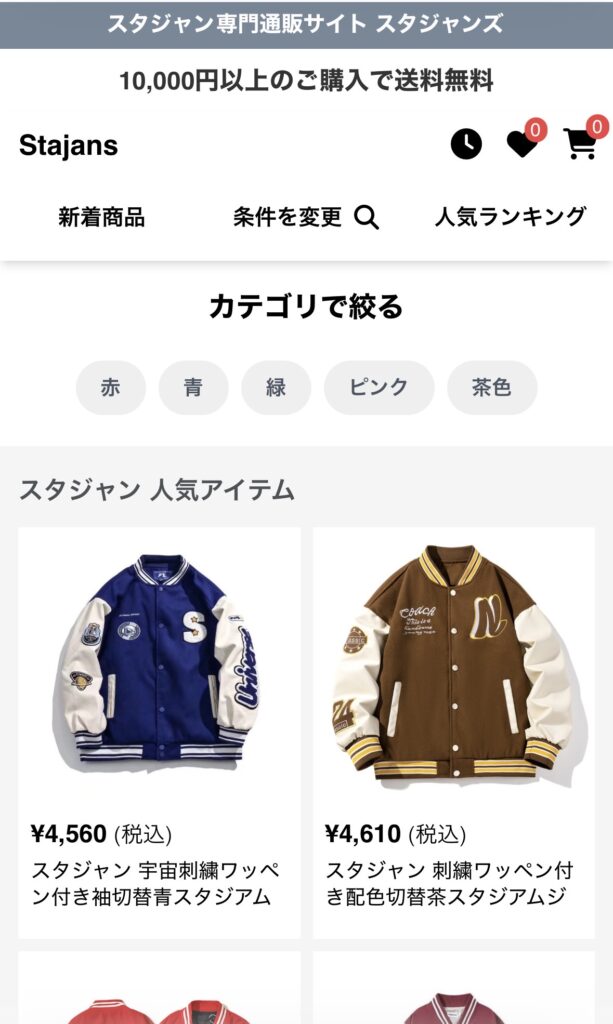This screenshot has width=613, height=1024.
Task: Tap 条件を変更 search filter
Action: (x=305, y=217)
